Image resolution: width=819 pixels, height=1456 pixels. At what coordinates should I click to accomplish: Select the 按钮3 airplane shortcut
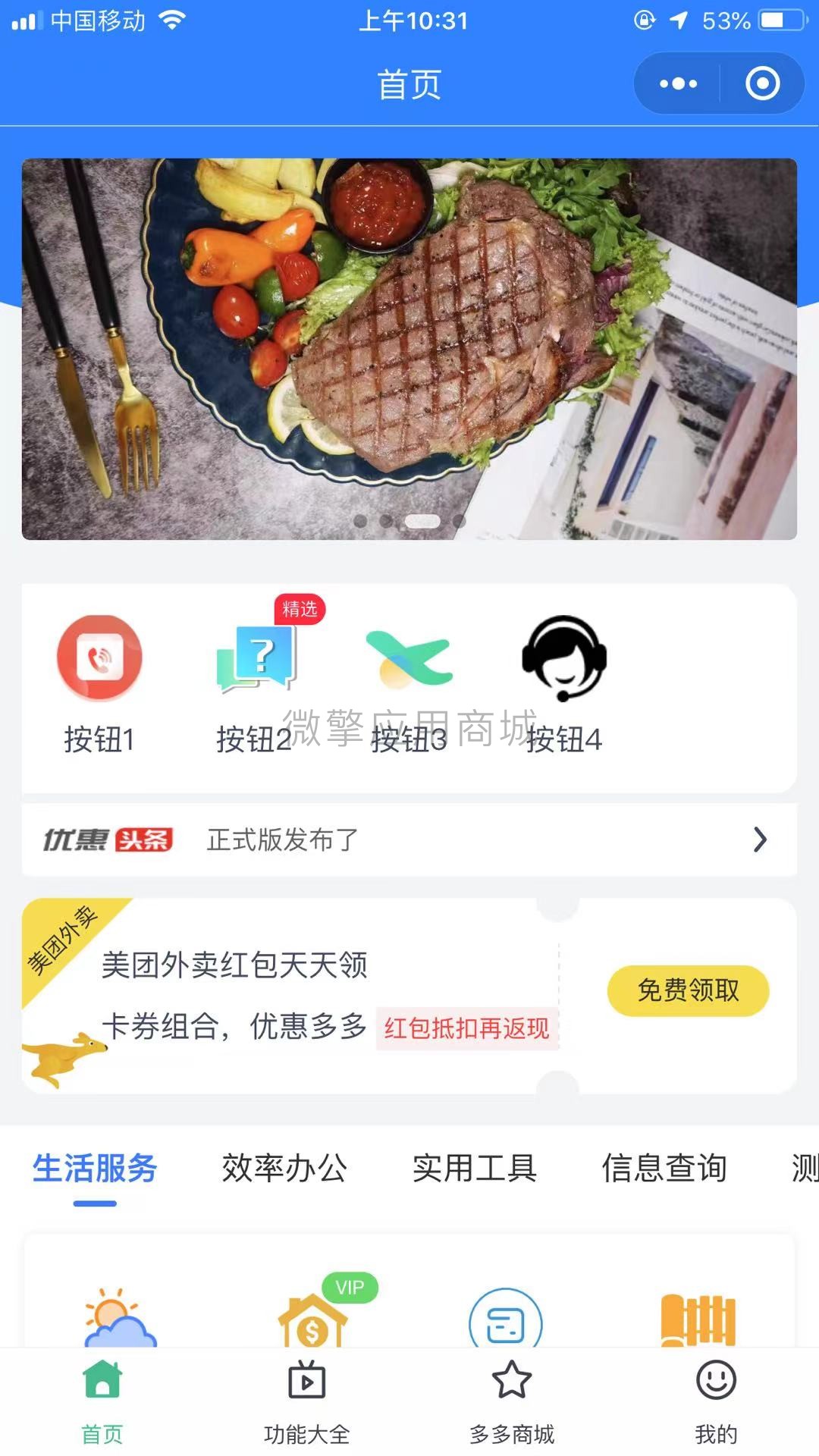[x=409, y=657]
